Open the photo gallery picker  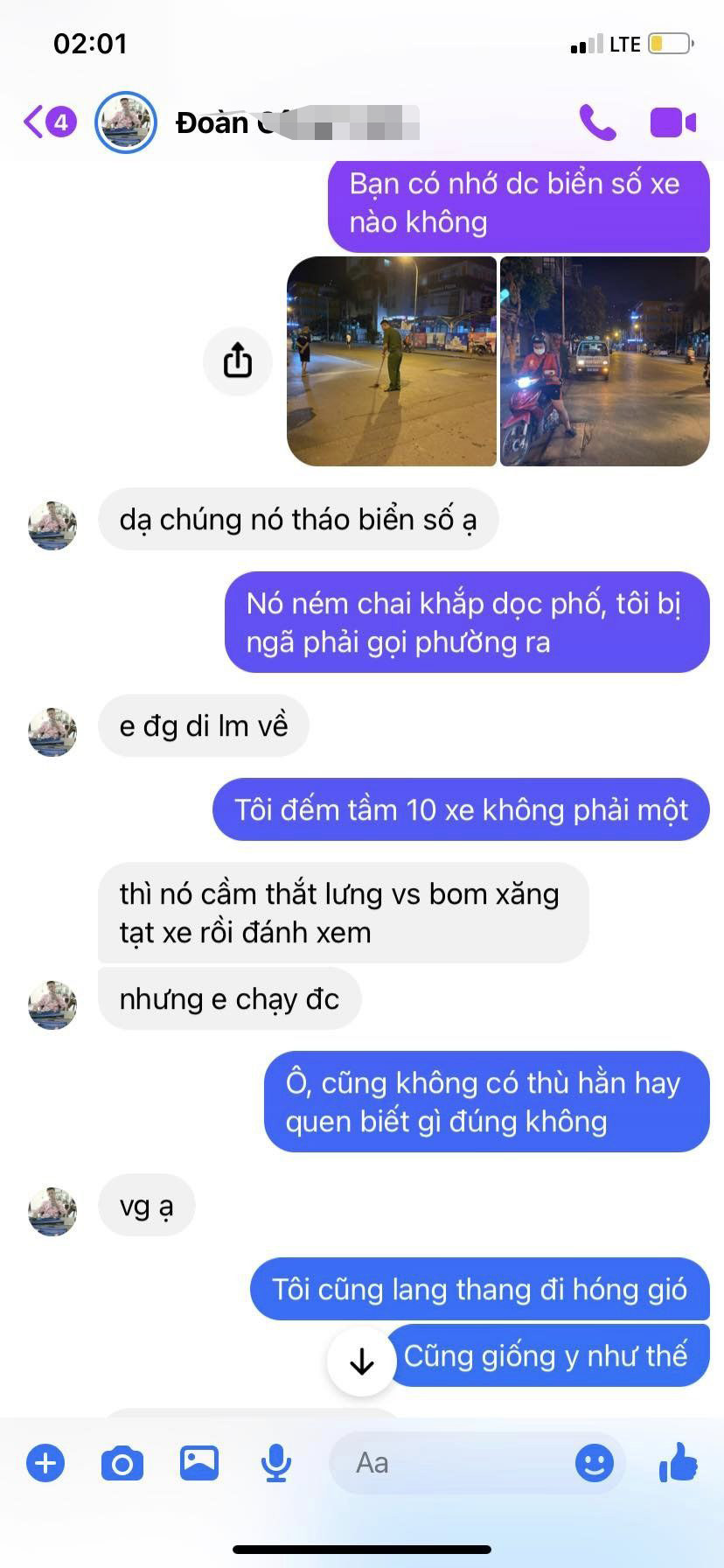tap(199, 1463)
